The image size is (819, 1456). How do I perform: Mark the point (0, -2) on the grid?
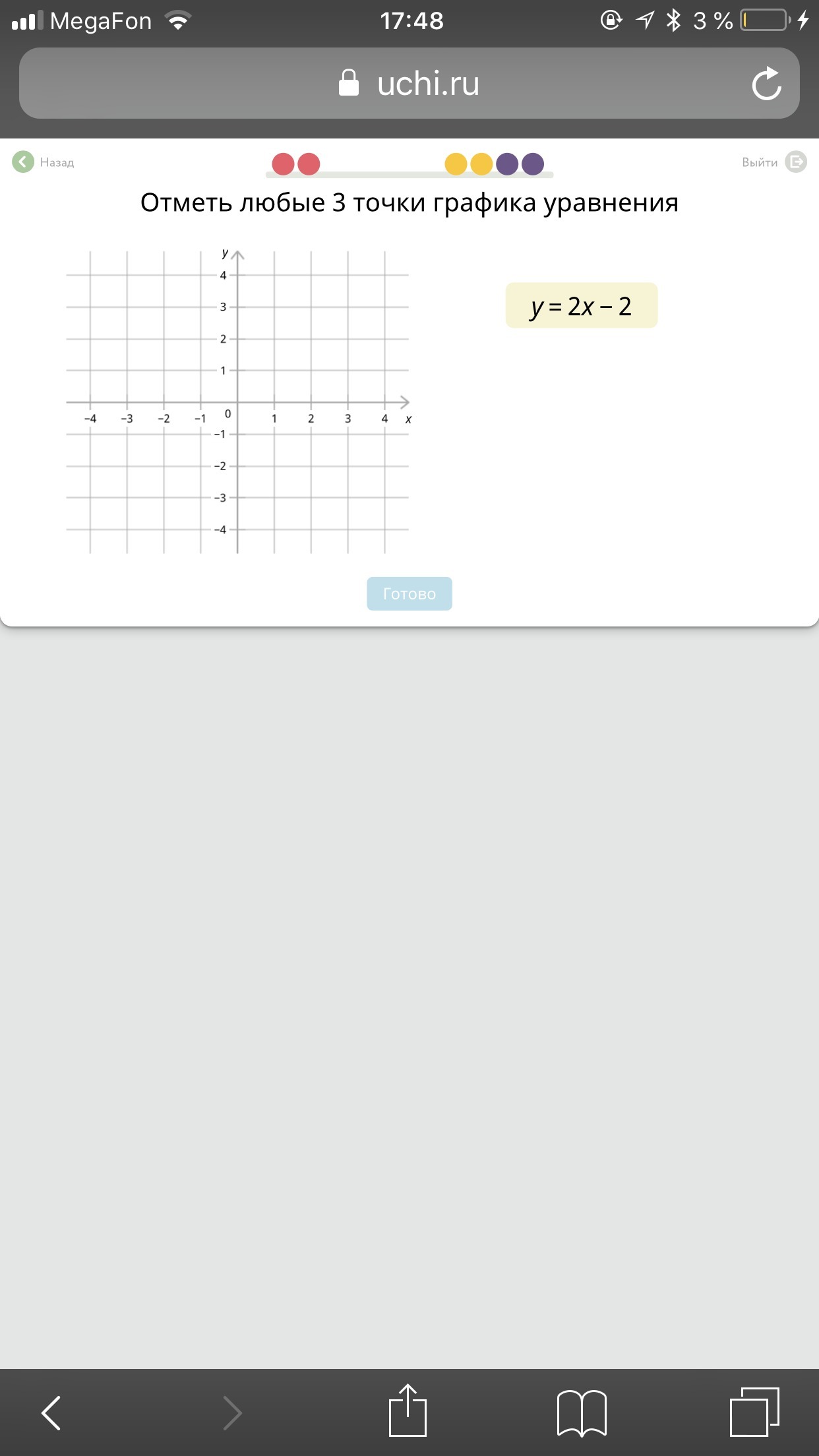tap(237, 466)
